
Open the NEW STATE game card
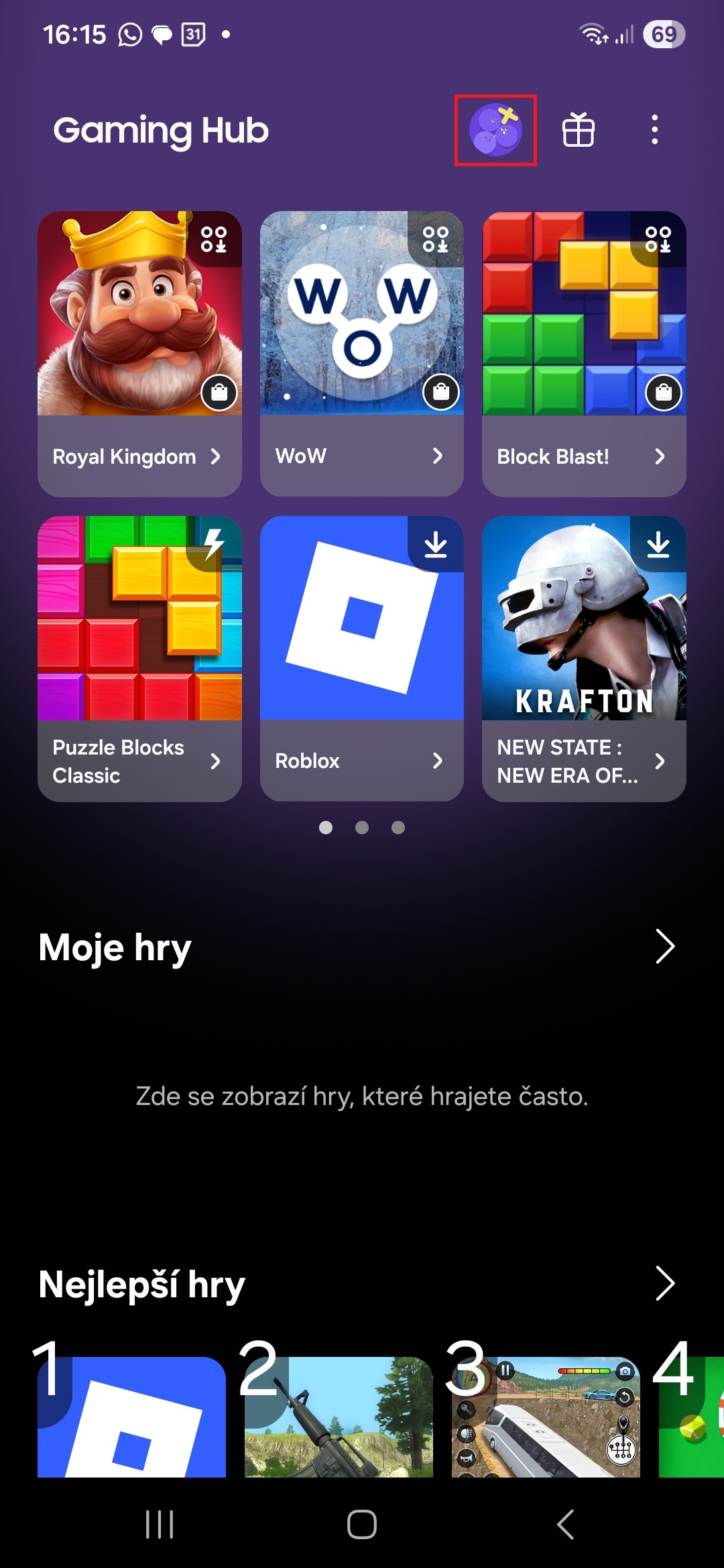click(x=584, y=658)
